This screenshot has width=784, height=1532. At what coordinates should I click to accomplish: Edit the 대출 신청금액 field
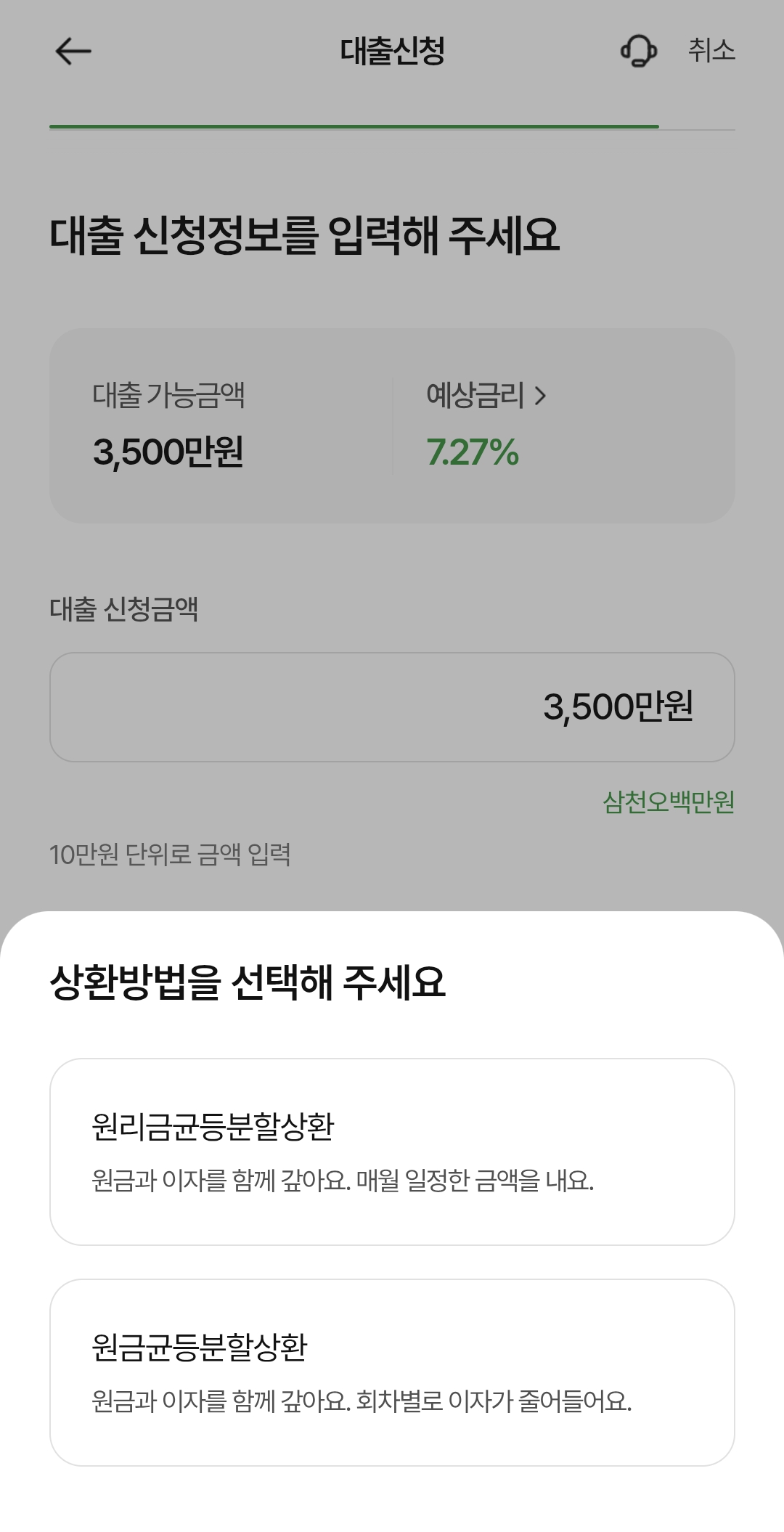click(x=392, y=706)
